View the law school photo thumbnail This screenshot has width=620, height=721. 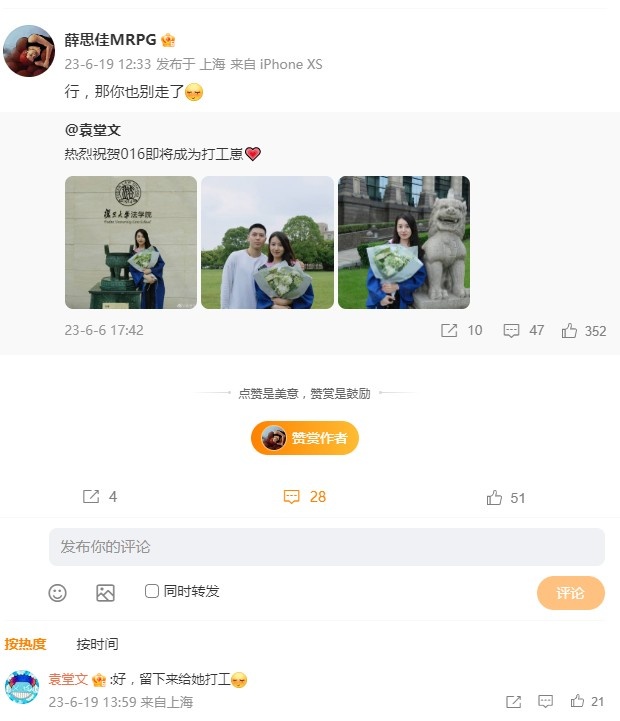(x=131, y=242)
